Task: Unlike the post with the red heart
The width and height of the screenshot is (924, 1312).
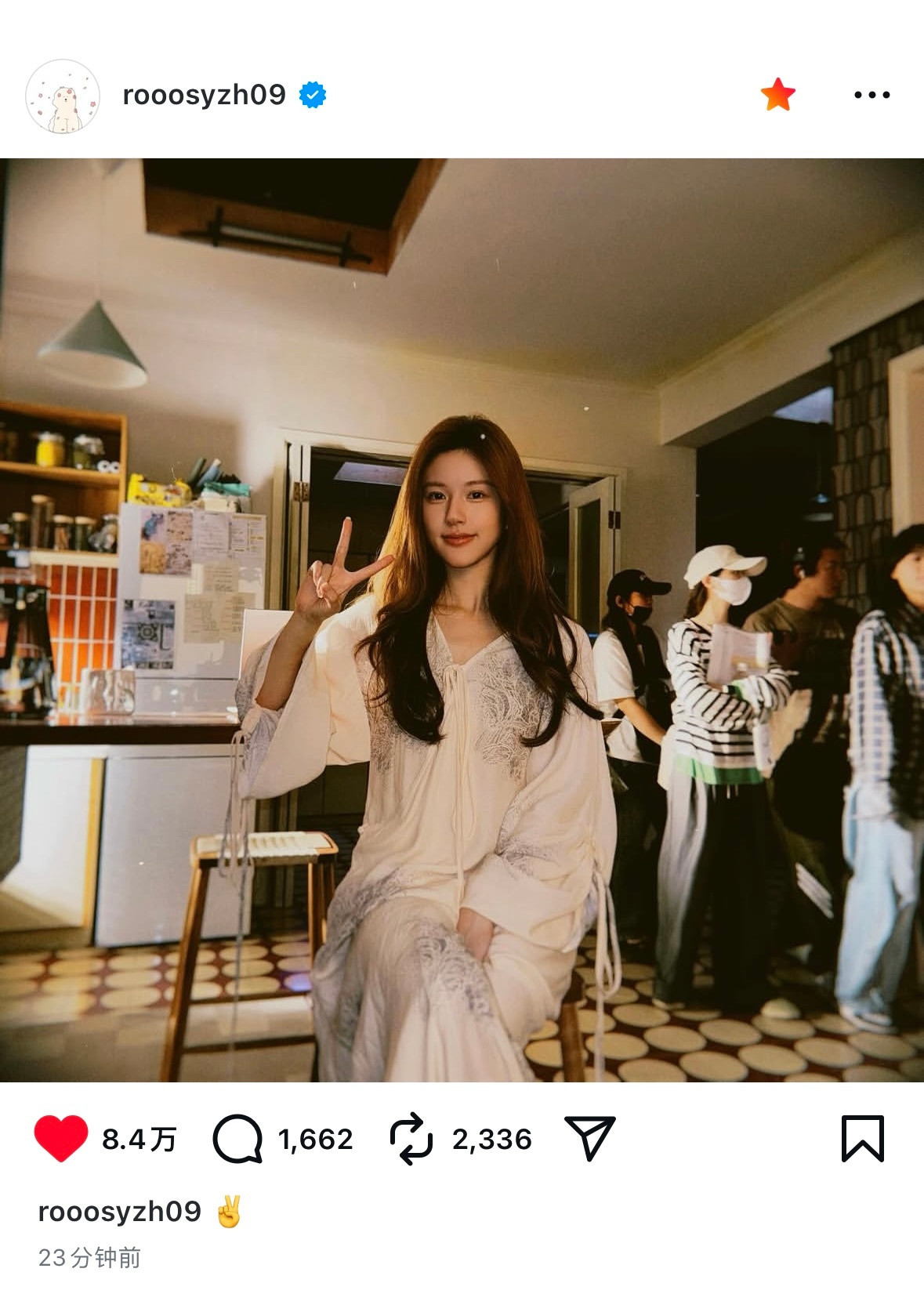Action: [61, 1138]
